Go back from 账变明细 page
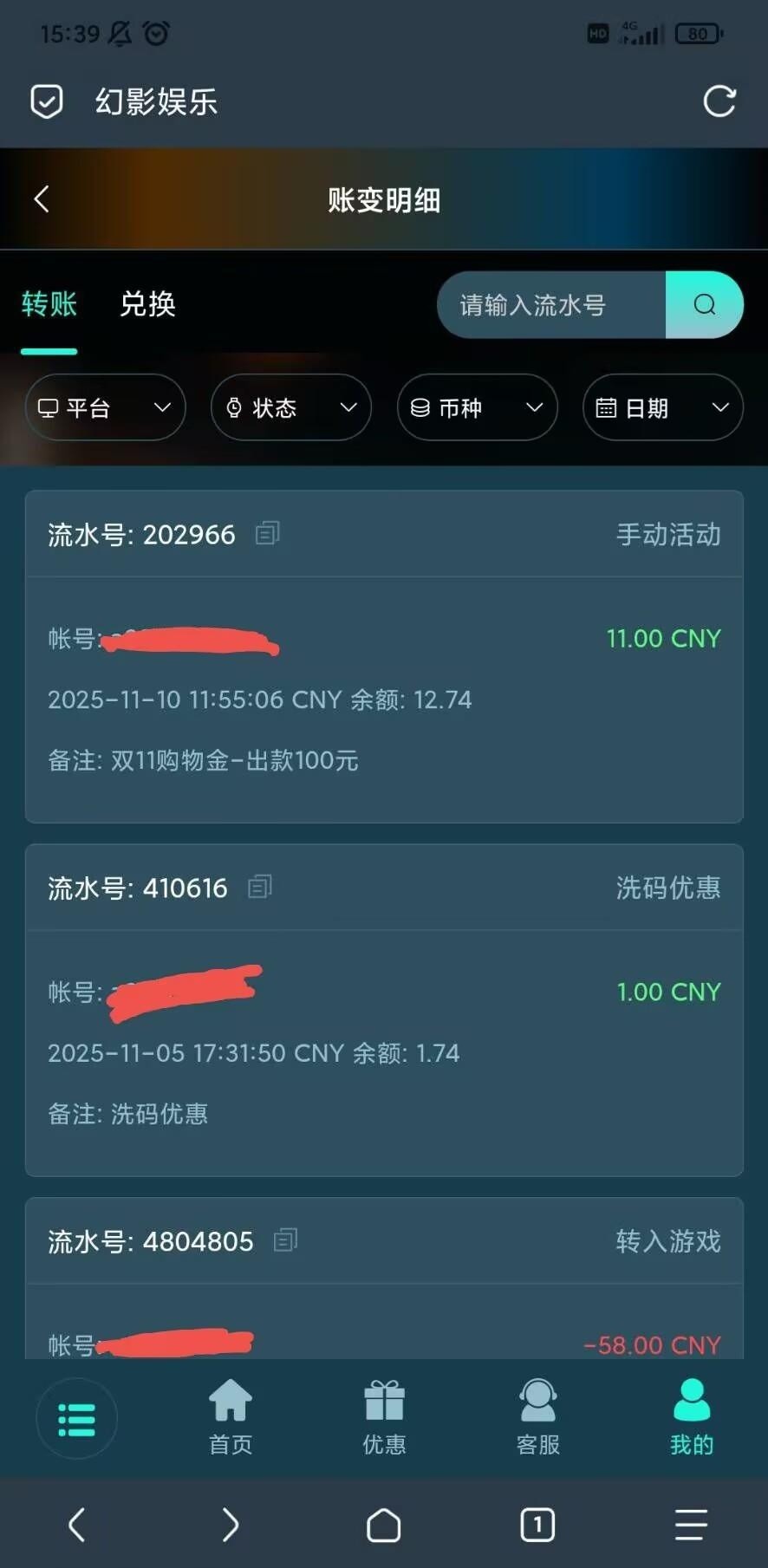The height and width of the screenshot is (1568, 768). click(x=42, y=199)
